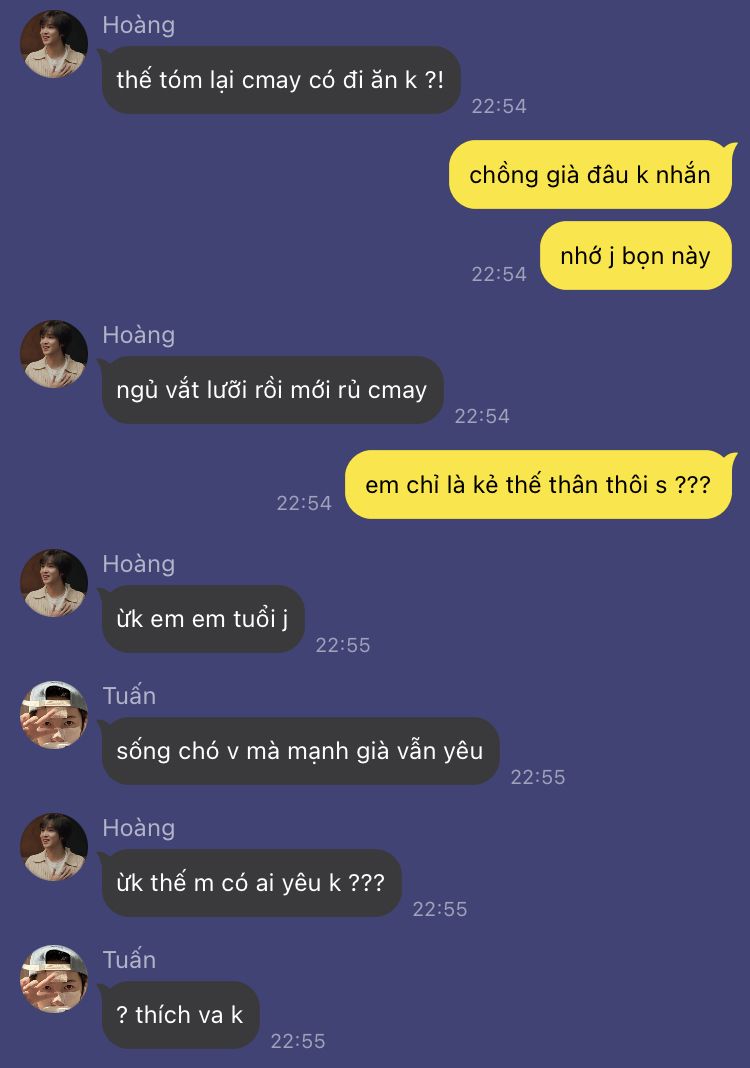
Task: Open Hoàng's avatar beside "ngủ vắt lưỡi" message
Action: point(54,354)
